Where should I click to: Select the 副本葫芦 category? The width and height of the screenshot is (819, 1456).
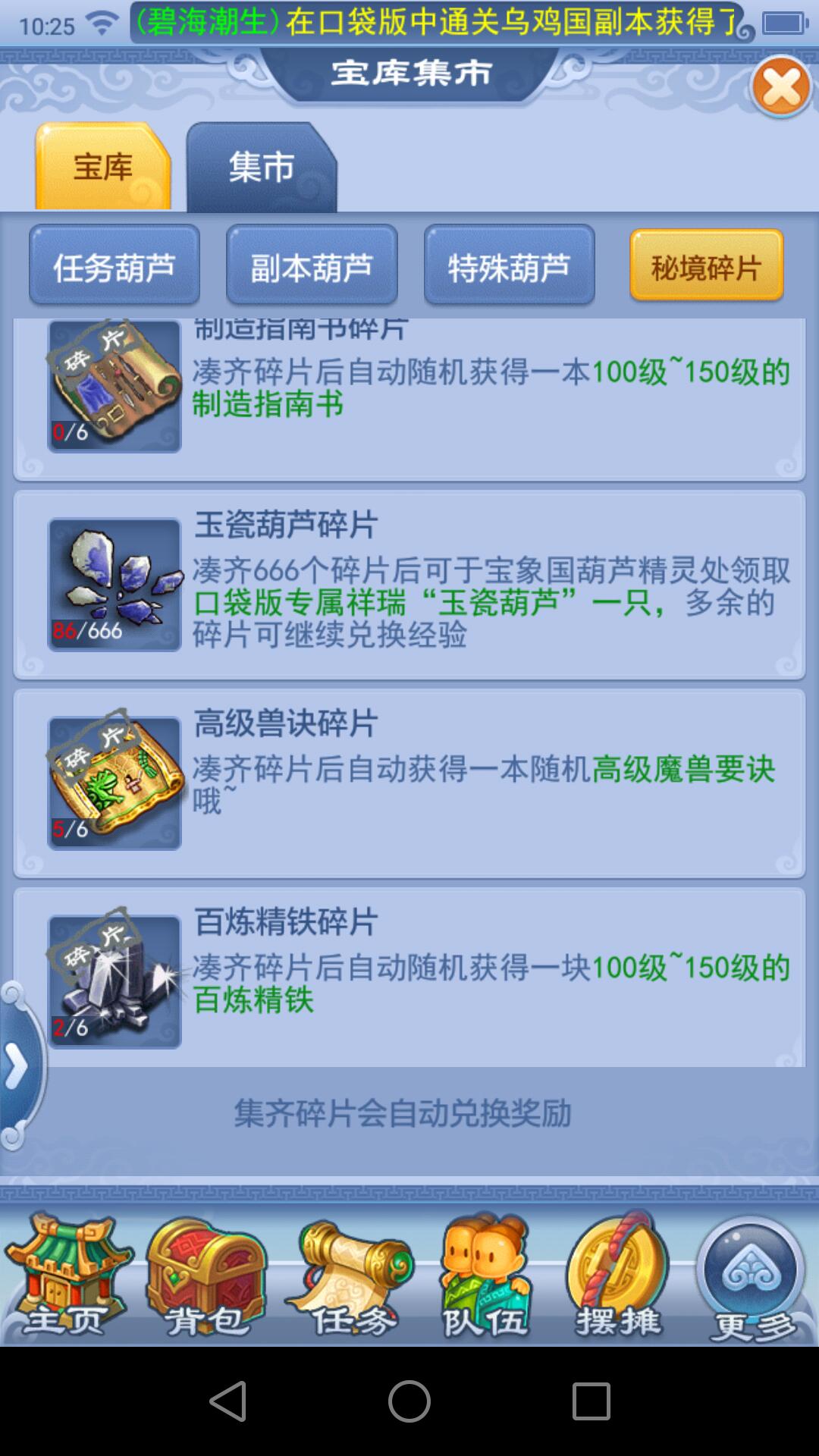tap(312, 267)
